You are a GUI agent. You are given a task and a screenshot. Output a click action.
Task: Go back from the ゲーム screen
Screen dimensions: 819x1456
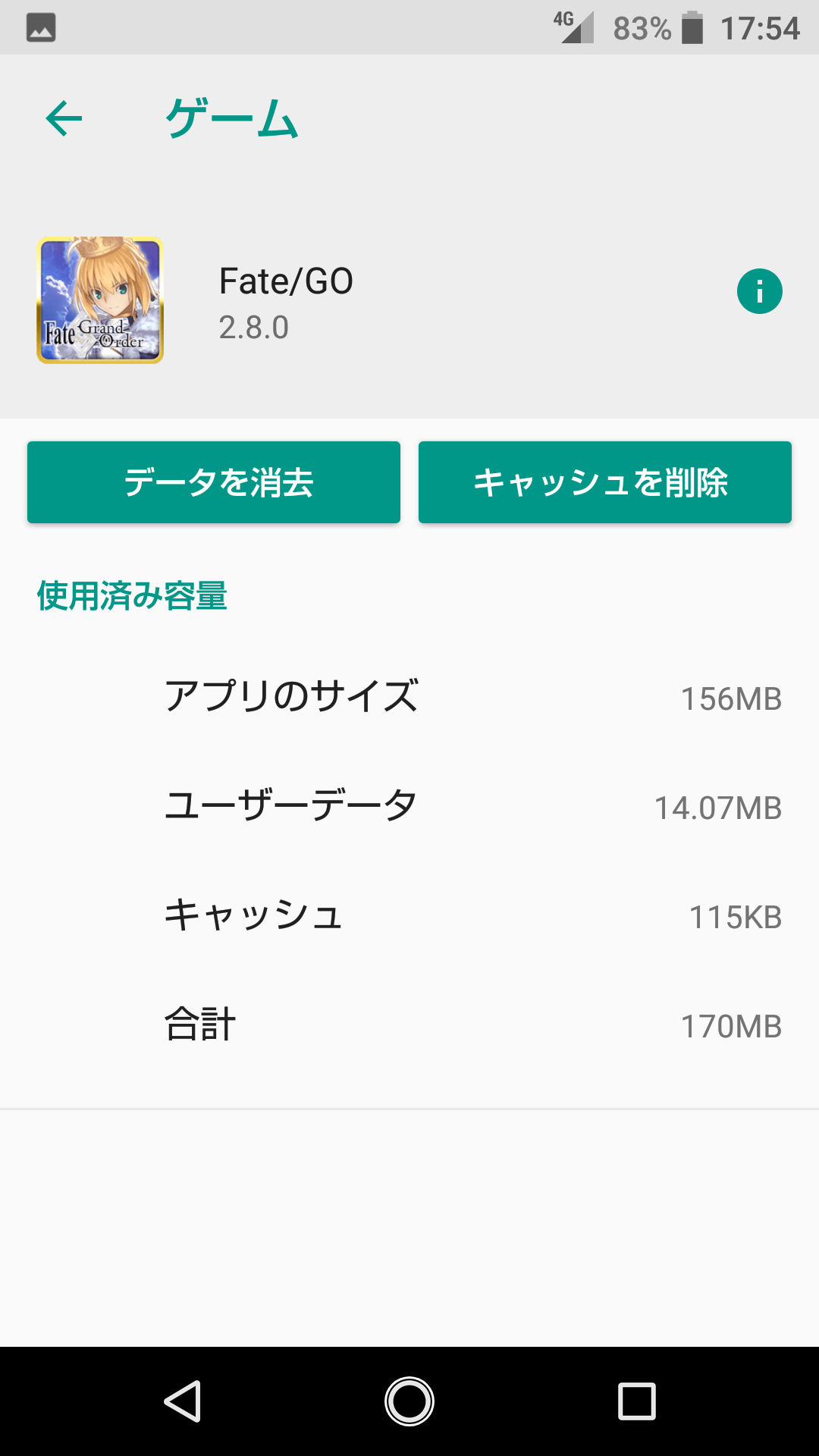64,118
